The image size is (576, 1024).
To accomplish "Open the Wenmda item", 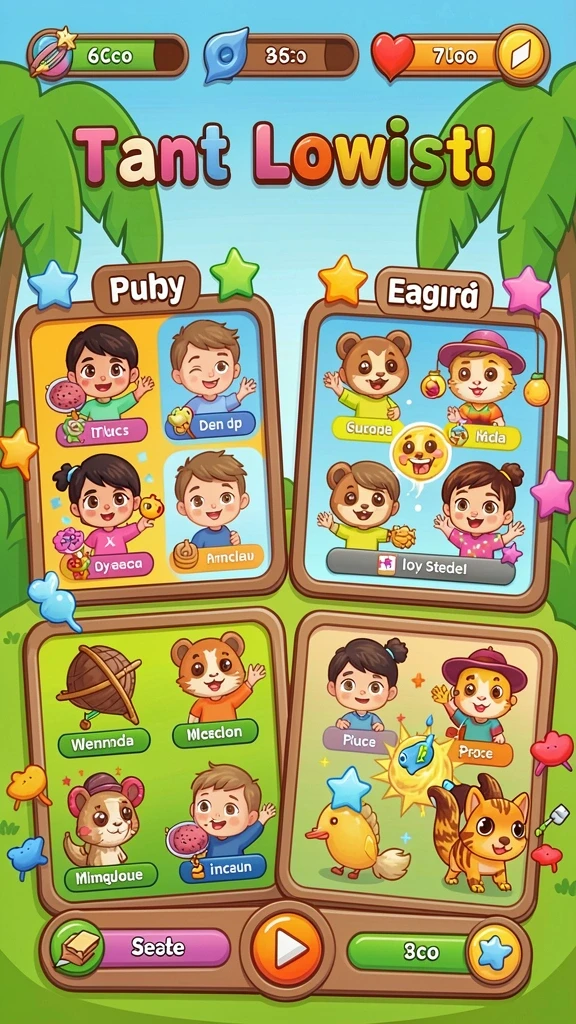I will (x=103, y=701).
